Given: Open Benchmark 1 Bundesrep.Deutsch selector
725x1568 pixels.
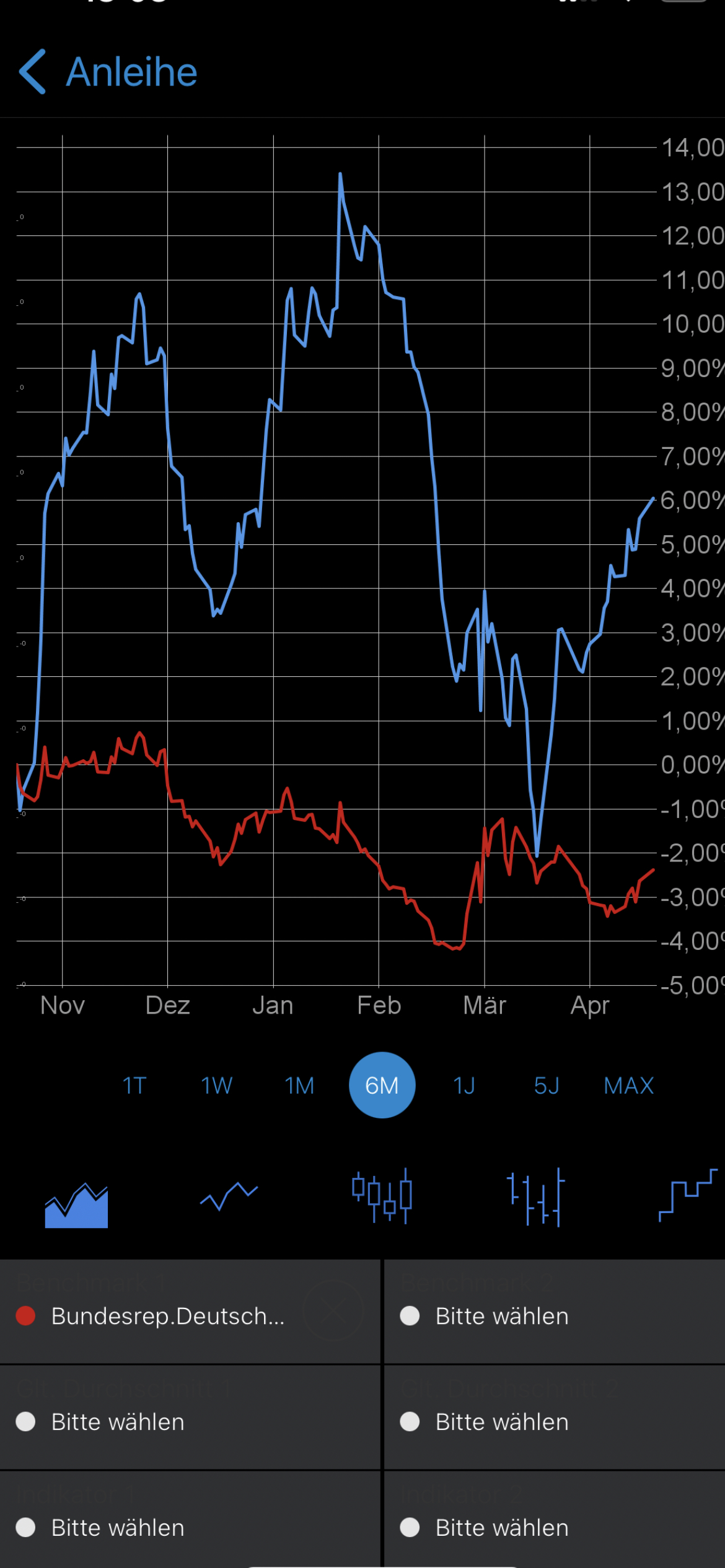Looking at the screenshot, I should [167, 1316].
